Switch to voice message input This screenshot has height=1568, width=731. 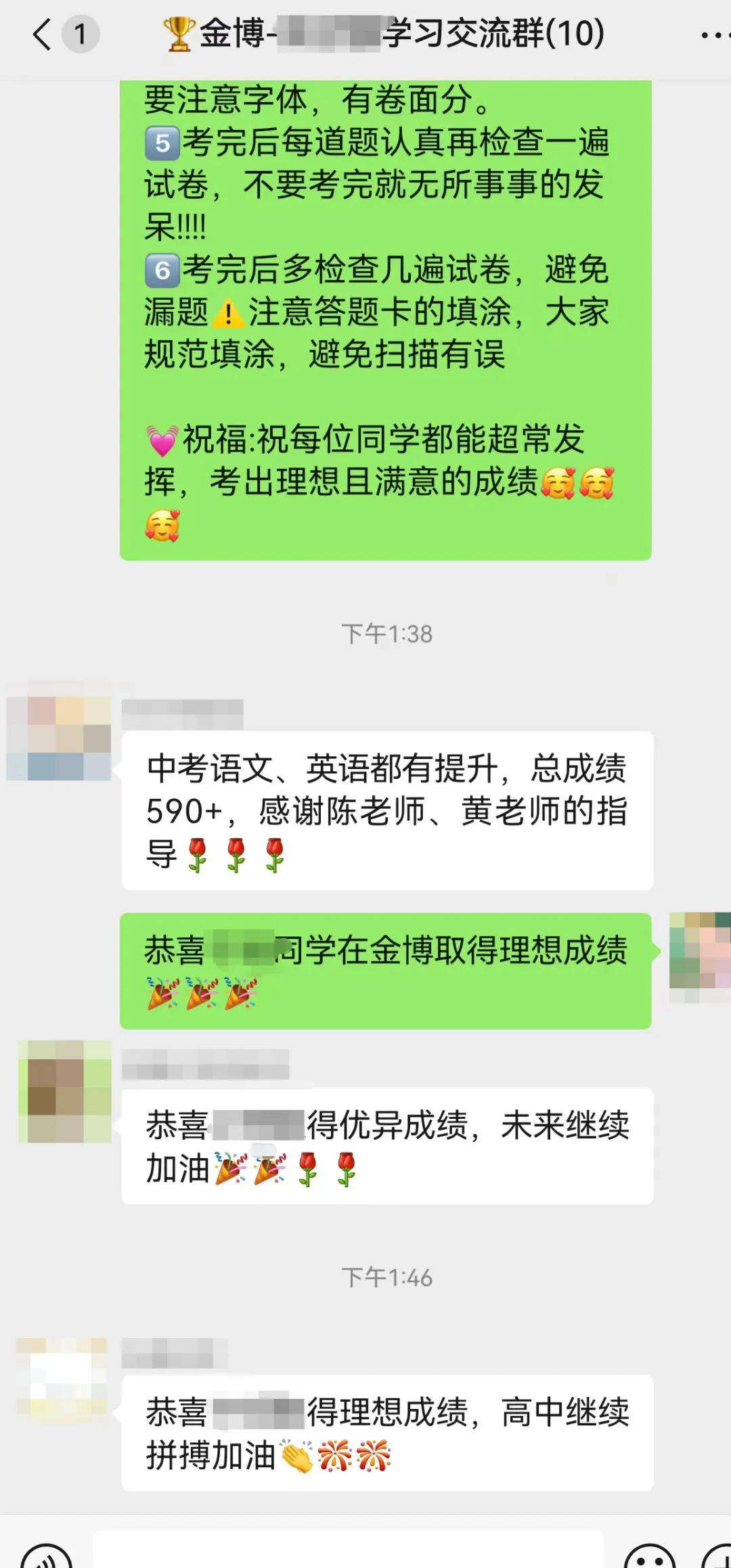pos(46,1556)
